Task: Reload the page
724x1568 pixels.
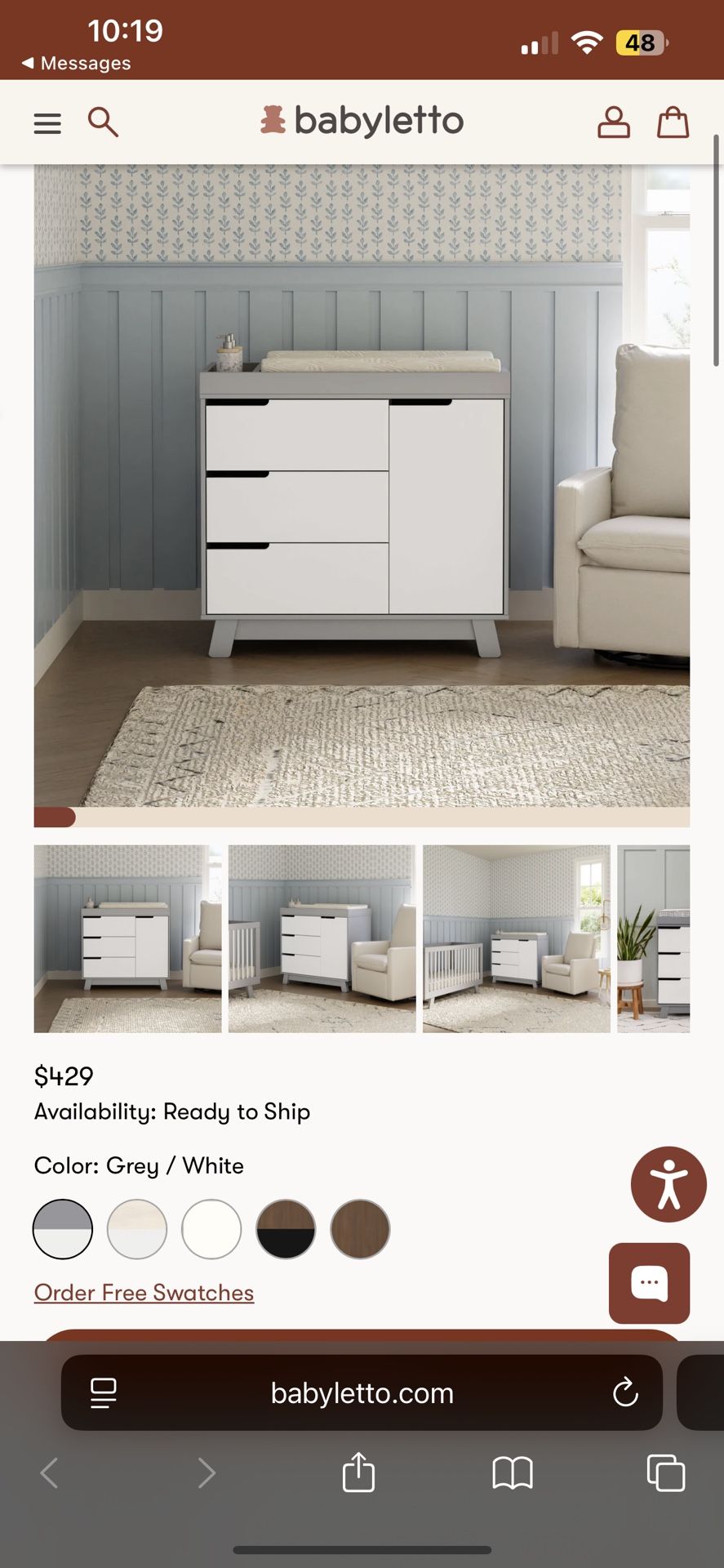Action: click(x=625, y=1393)
